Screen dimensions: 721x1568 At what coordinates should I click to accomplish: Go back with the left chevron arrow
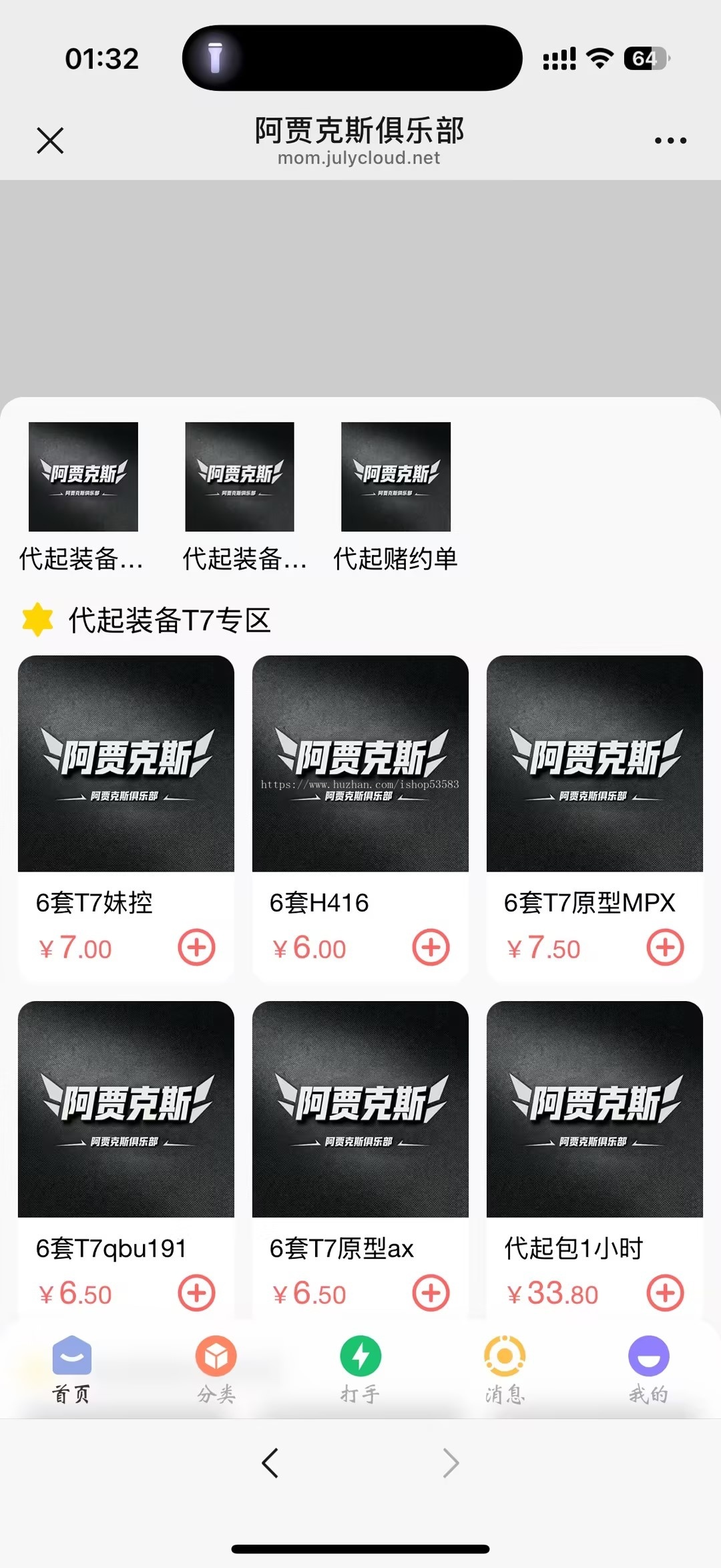(270, 1462)
